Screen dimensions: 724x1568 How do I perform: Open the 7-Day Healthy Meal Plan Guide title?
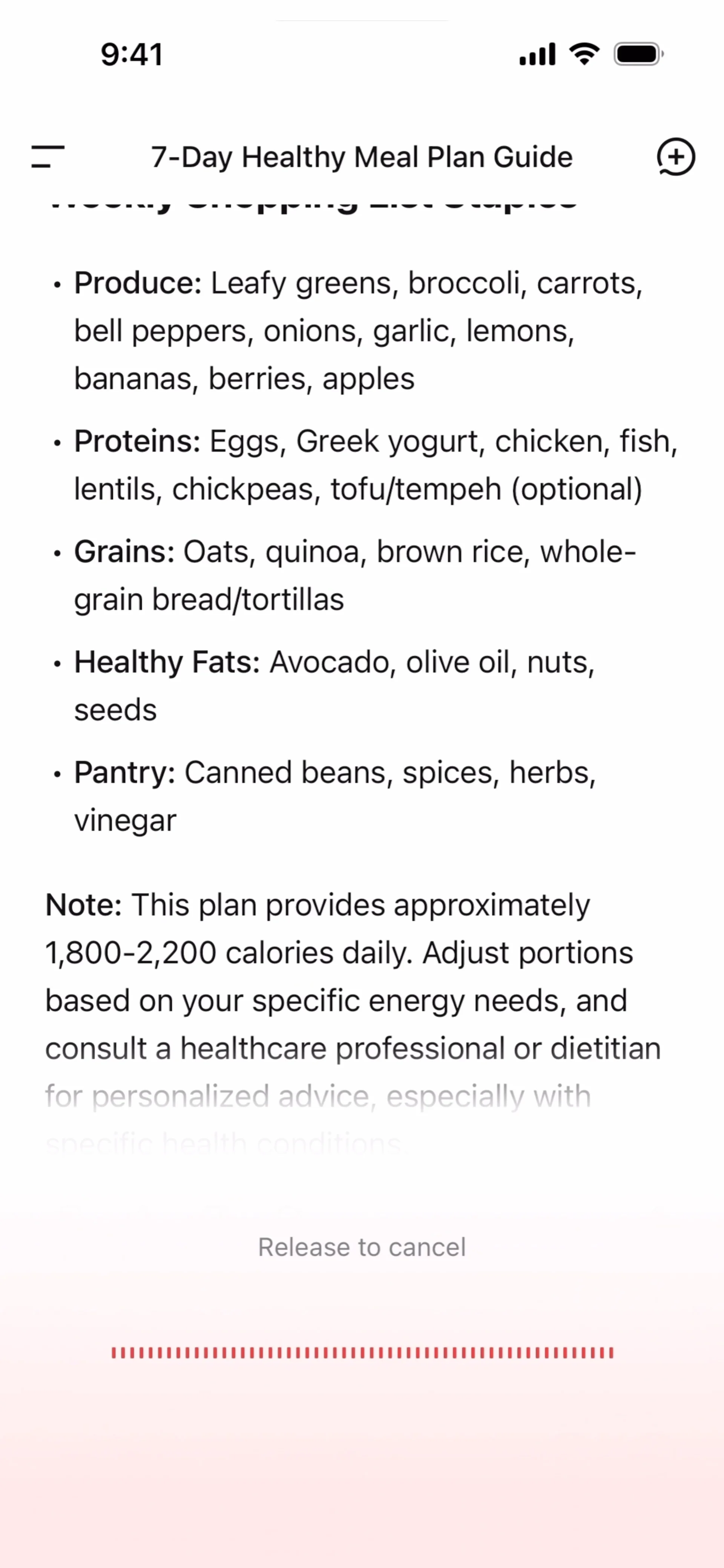(362, 157)
